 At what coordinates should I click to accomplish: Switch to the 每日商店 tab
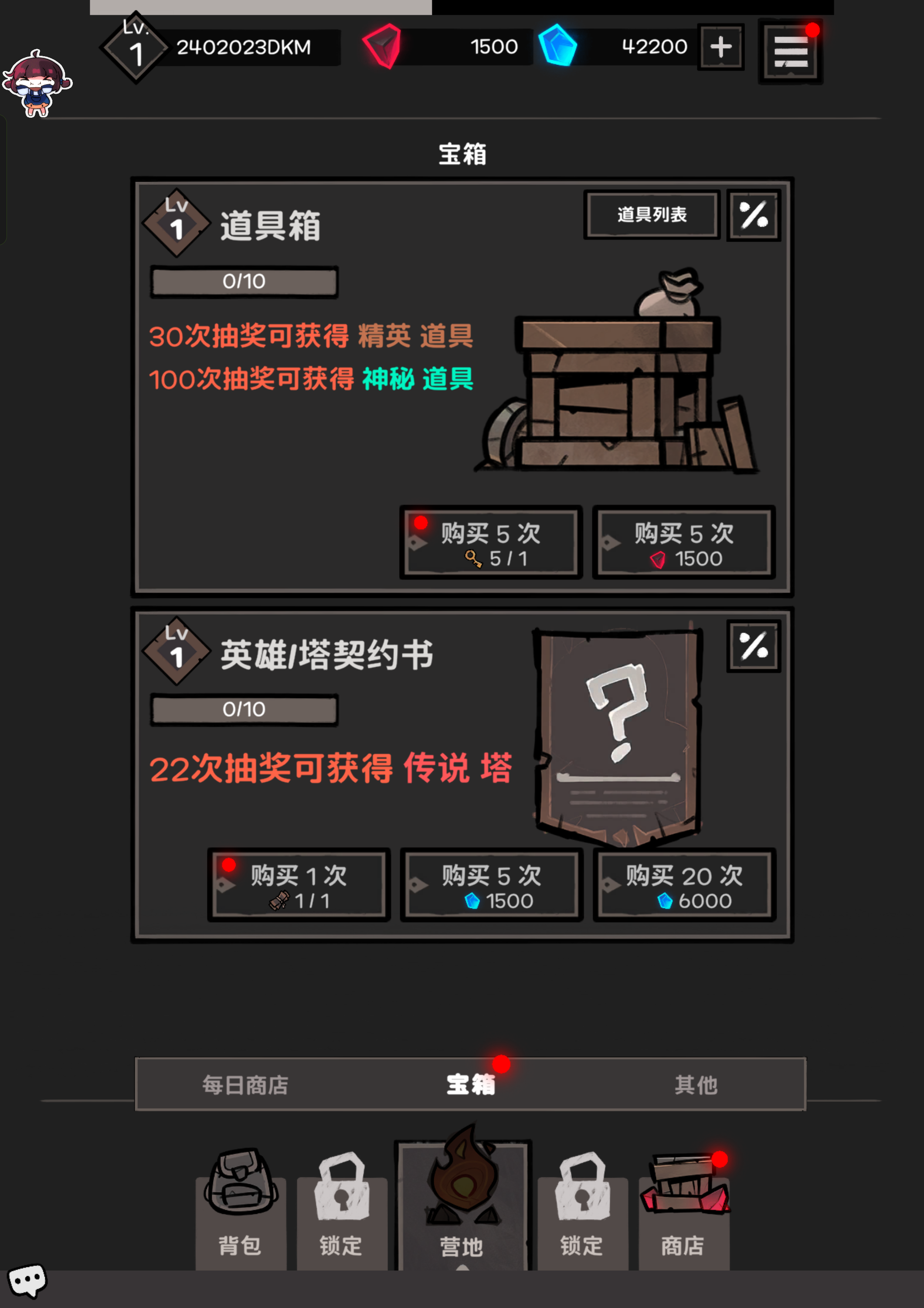click(x=245, y=1085)
